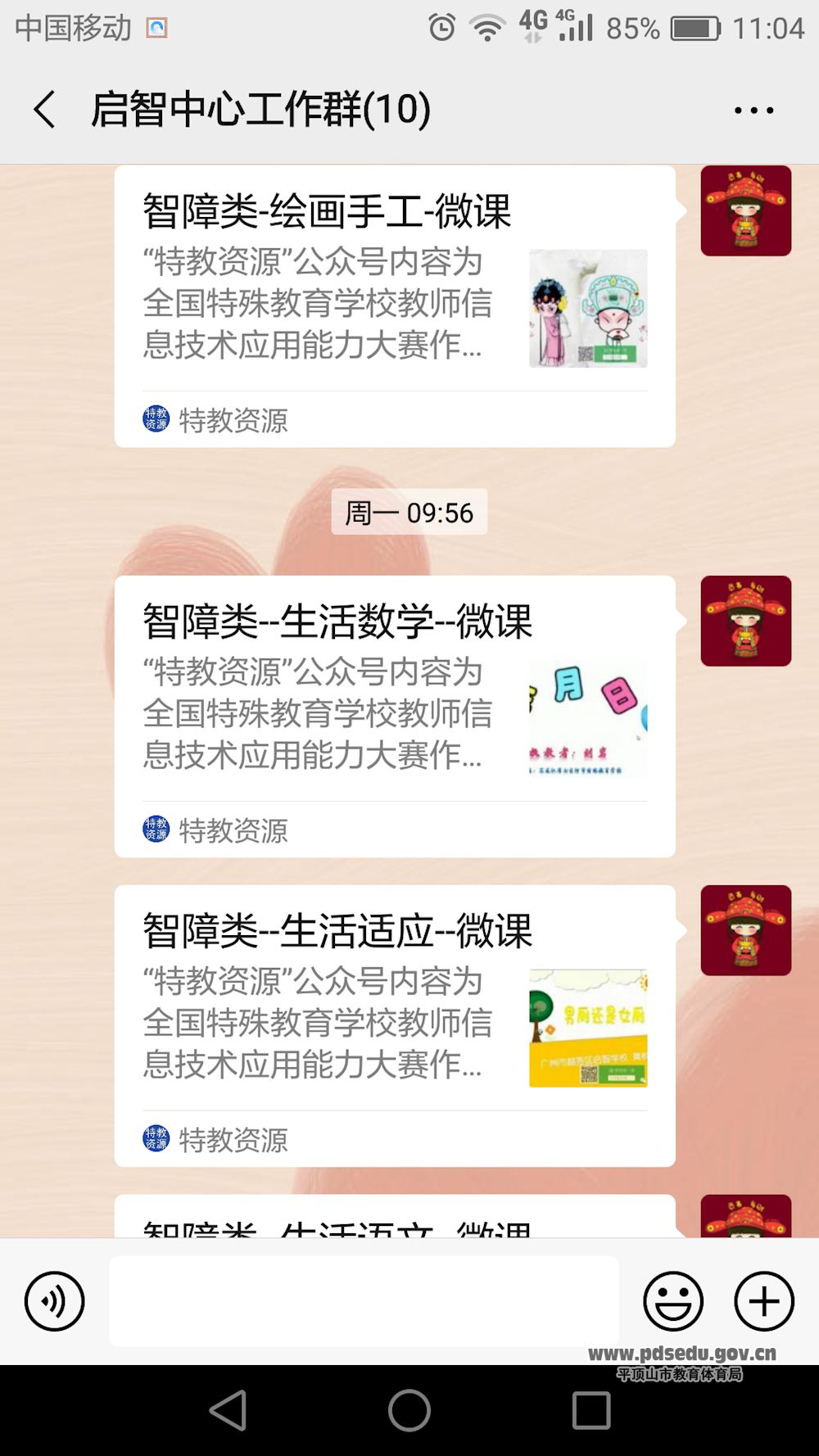Open the group chat overflow menu
The height and width of the screenshot is (1456, 819).
[x=753, y=110]
